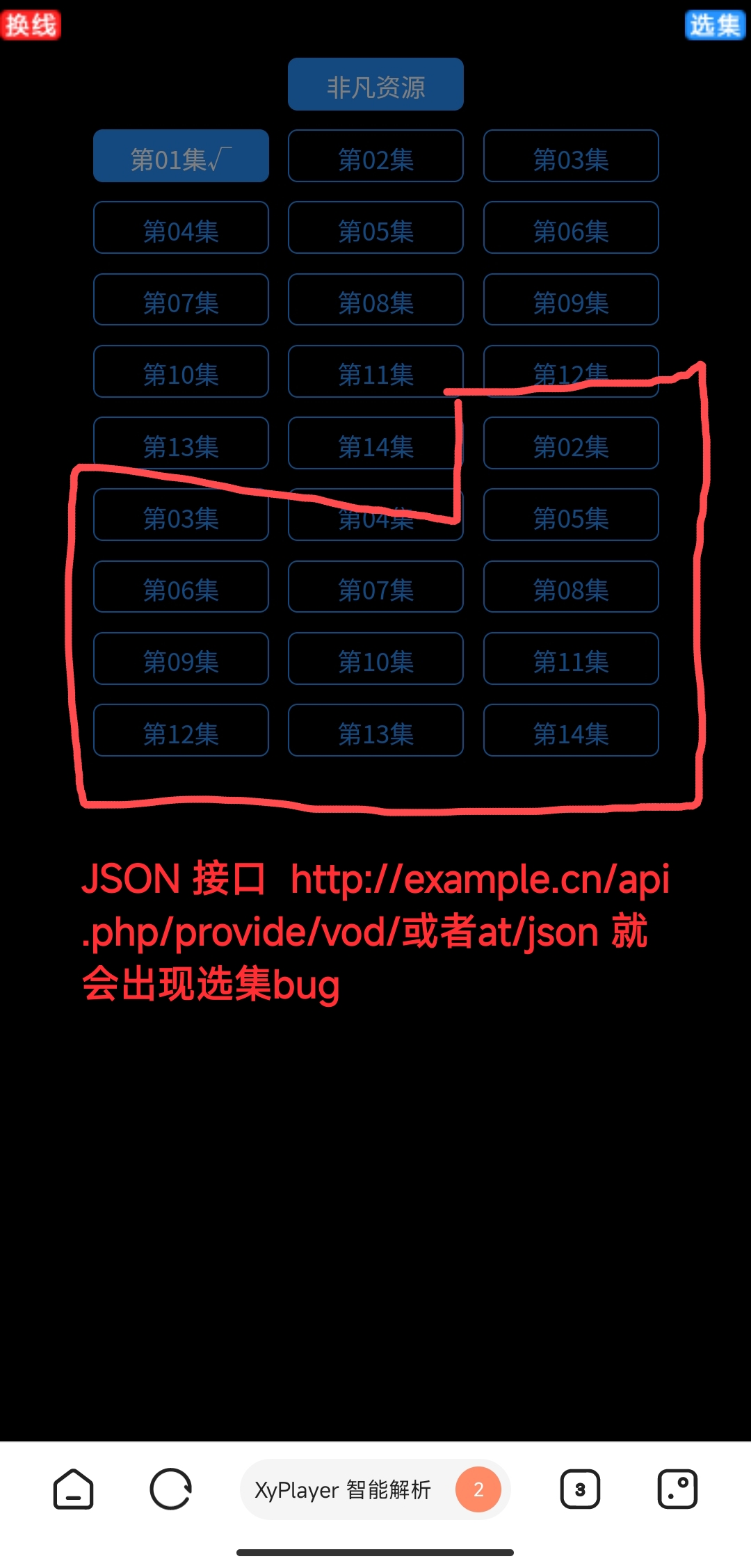Go to the browser home page
The height and width of the screenshot is (1568, 751).
73,1489
